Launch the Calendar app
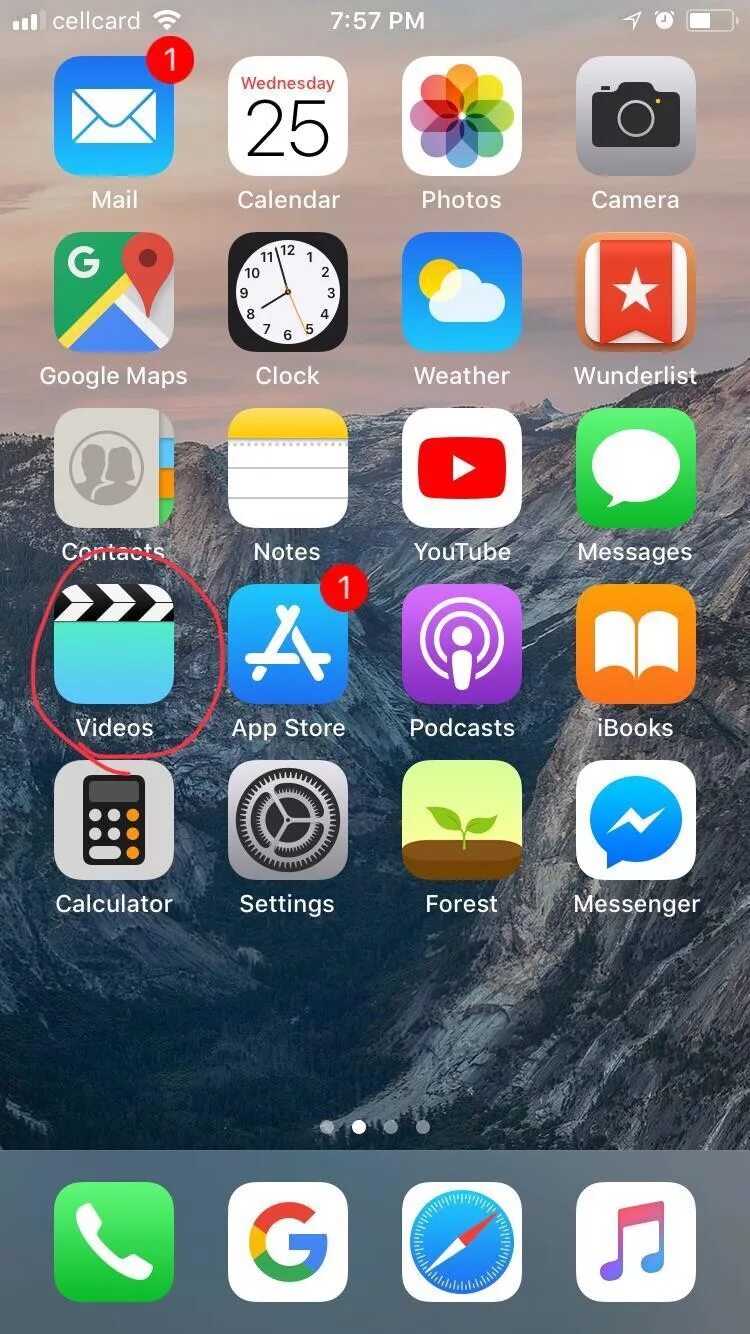The image size is (750, 1334). [x=288, y=116]
